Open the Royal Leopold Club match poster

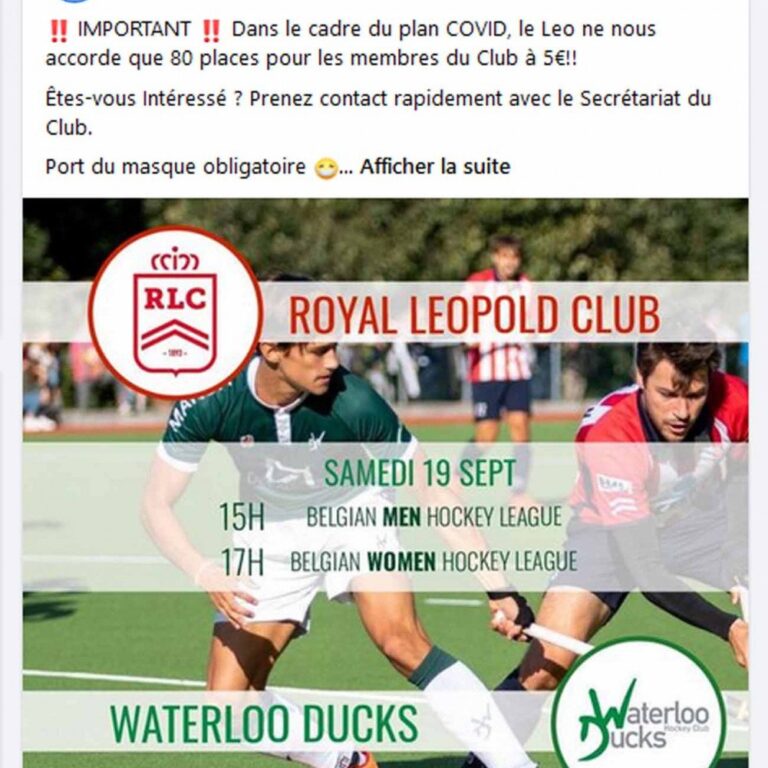pos(385,480)
